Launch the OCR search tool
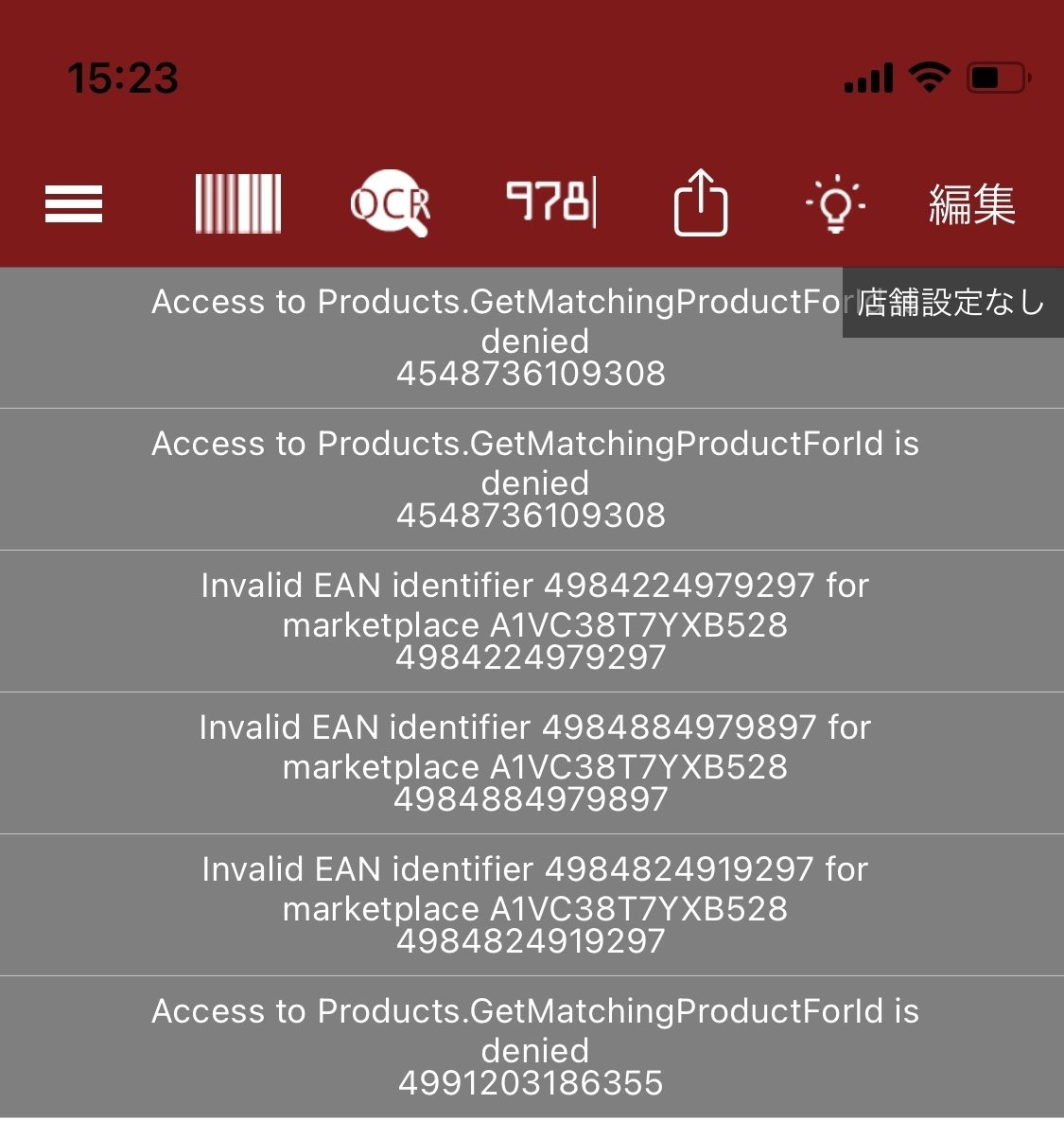Image resolution: width=1064 pixels, height=1121 pixels. point(390,202)
